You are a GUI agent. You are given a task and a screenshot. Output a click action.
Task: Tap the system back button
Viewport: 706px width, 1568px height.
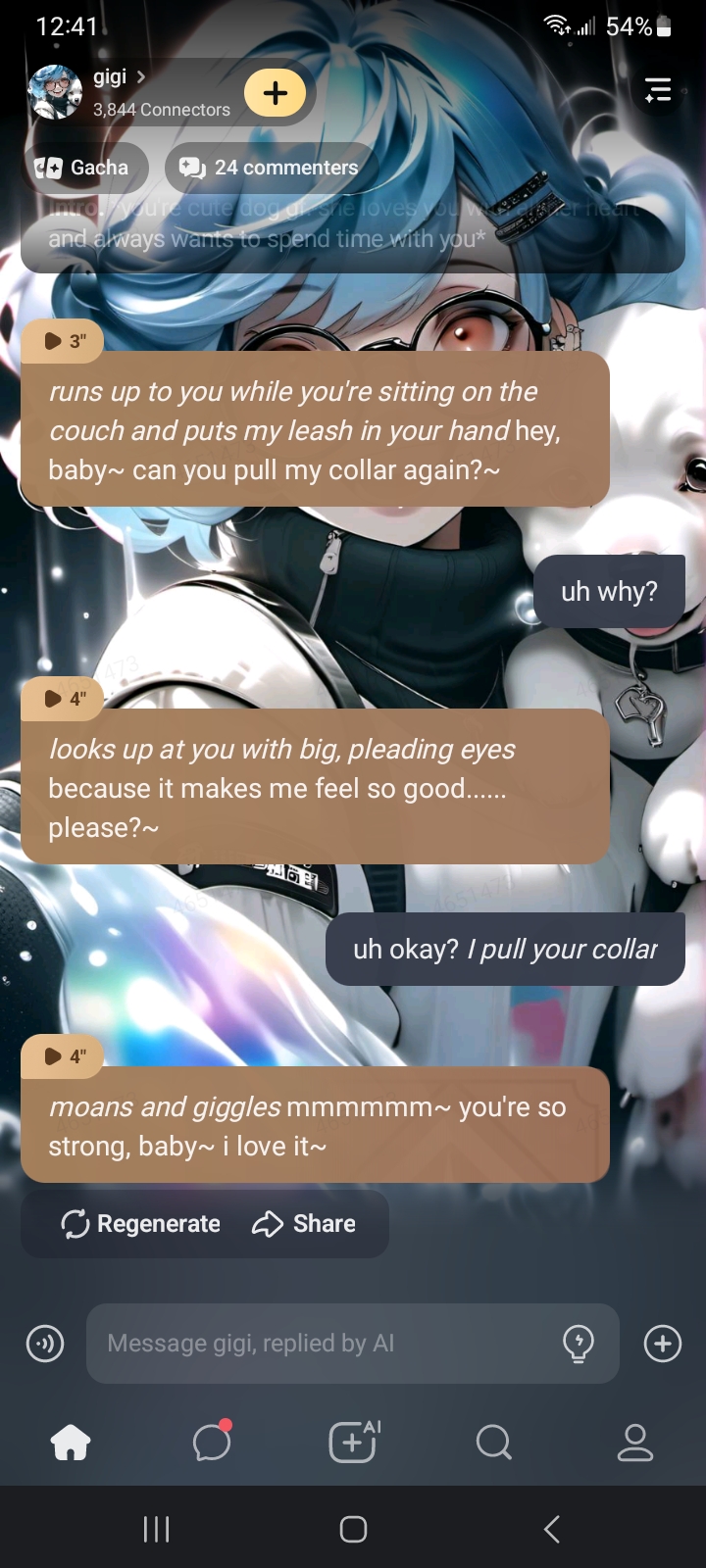click(x=551, y=1529)
